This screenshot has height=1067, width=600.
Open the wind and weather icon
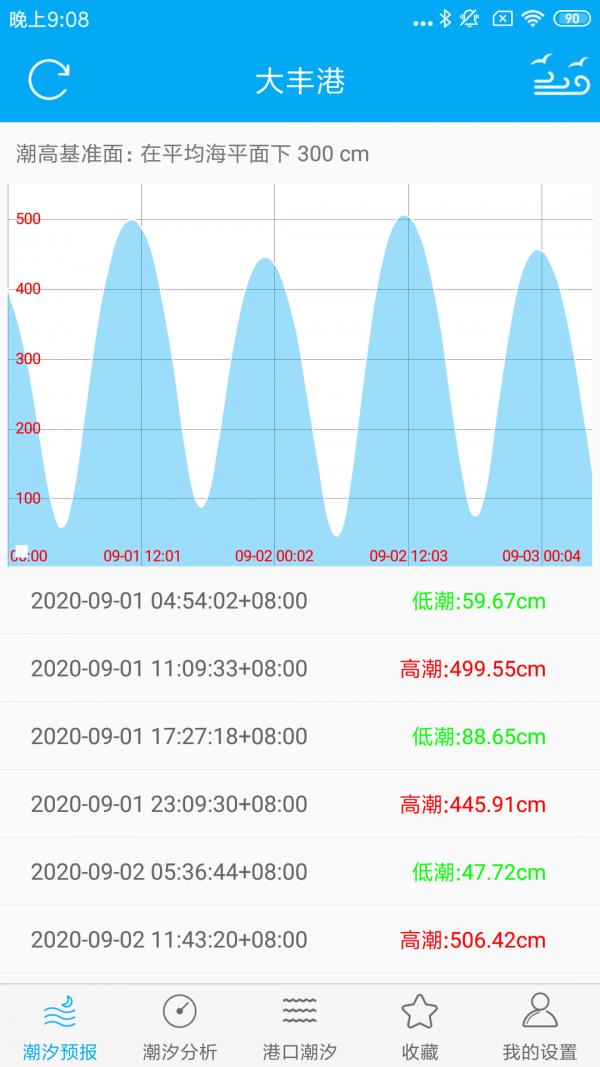[561, 75]
